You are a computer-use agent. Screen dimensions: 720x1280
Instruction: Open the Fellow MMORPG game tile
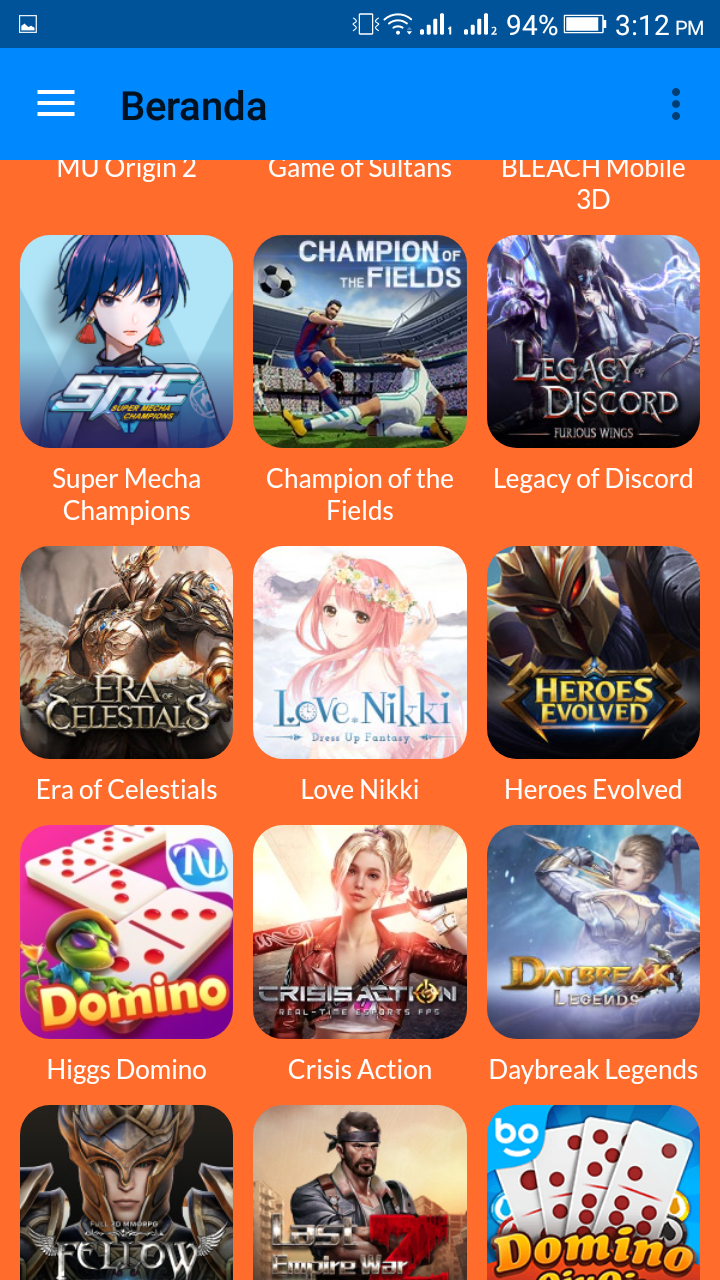pyautogui.click(x=126, y=1192)
